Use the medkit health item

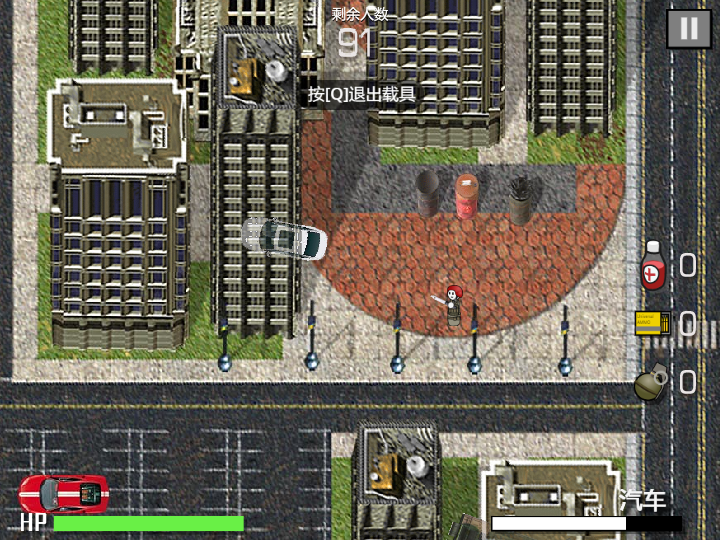[653, 266]
